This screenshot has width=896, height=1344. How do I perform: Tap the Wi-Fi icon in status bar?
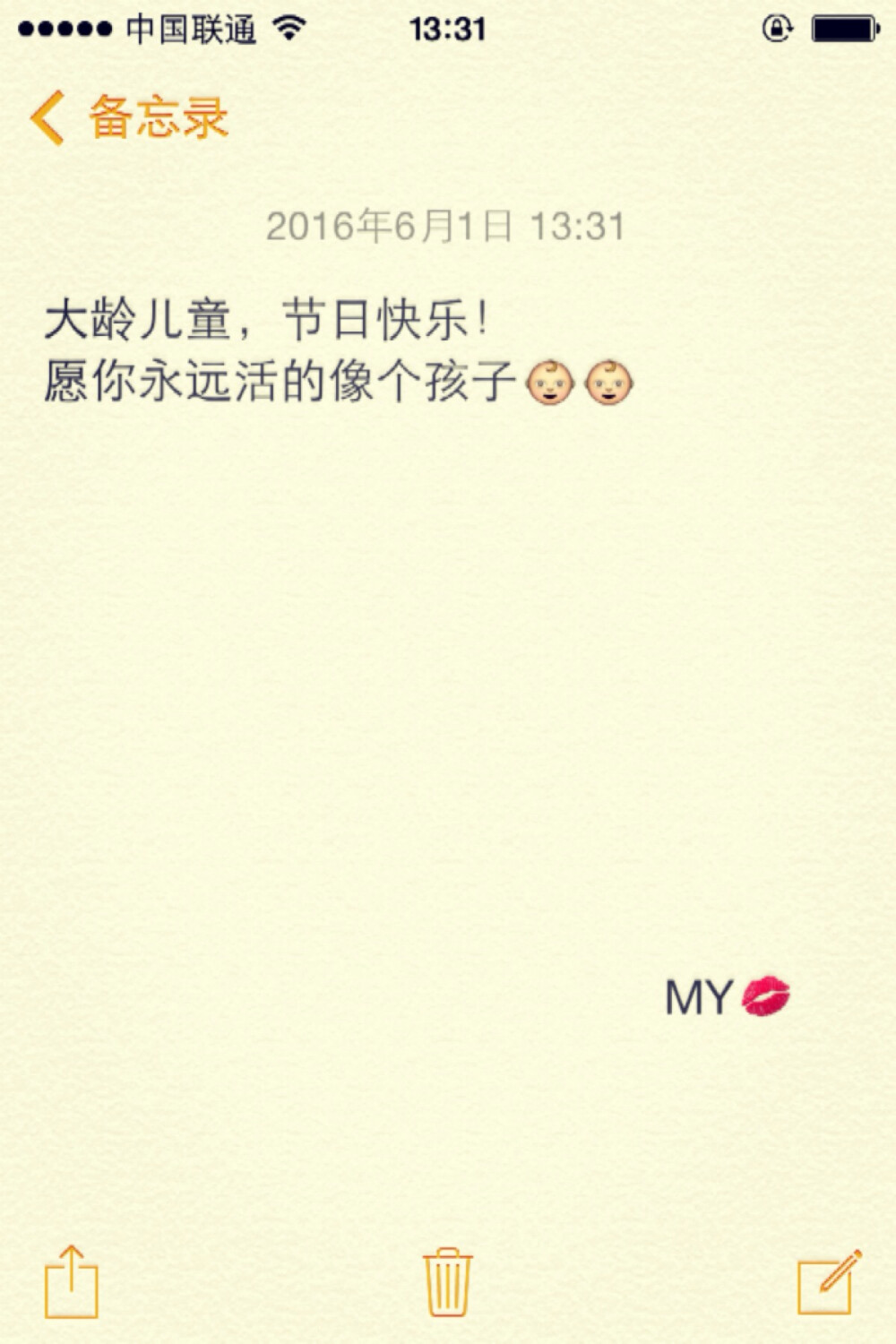click(289, 27)
